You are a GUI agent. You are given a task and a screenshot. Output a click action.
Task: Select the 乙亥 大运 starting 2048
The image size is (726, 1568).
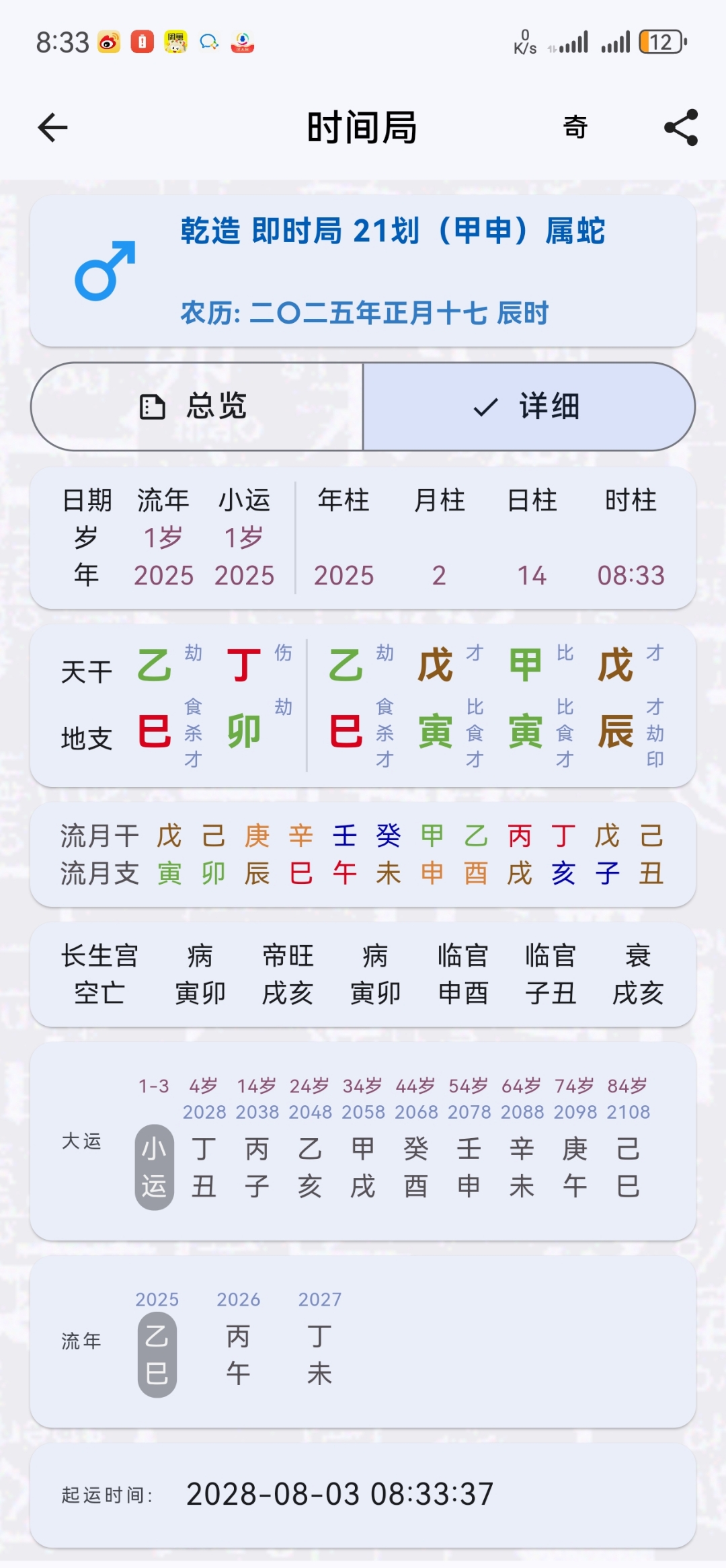tap(310, 1167)
